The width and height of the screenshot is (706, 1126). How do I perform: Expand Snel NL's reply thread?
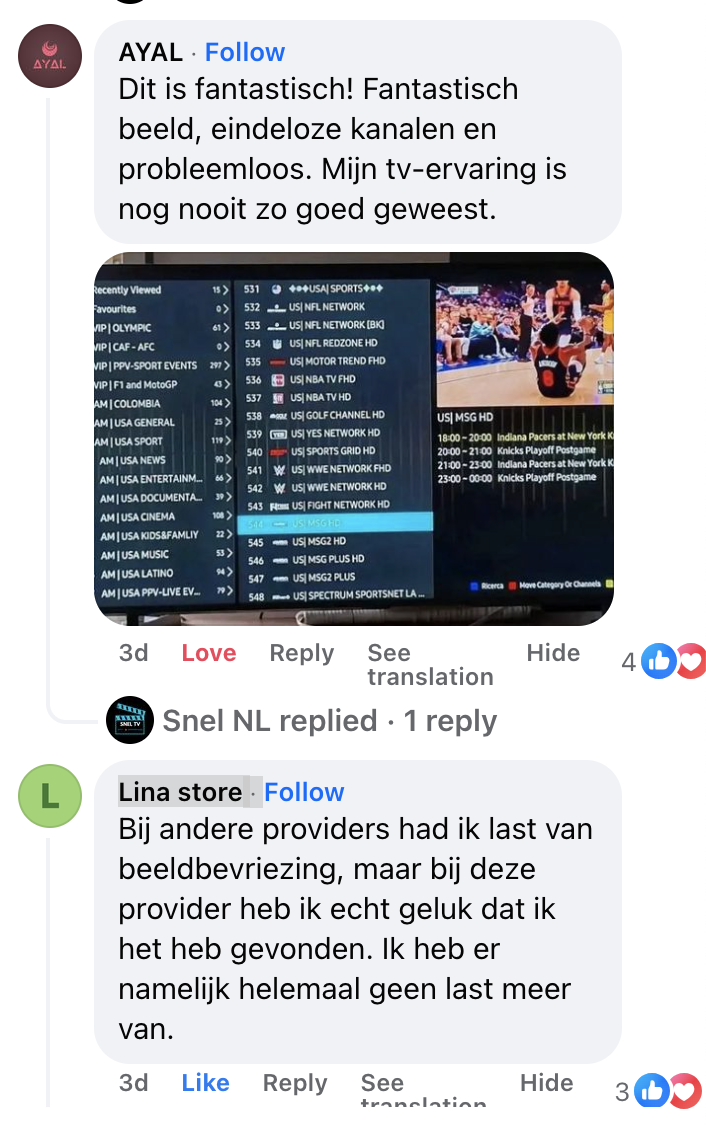[329, 721]
